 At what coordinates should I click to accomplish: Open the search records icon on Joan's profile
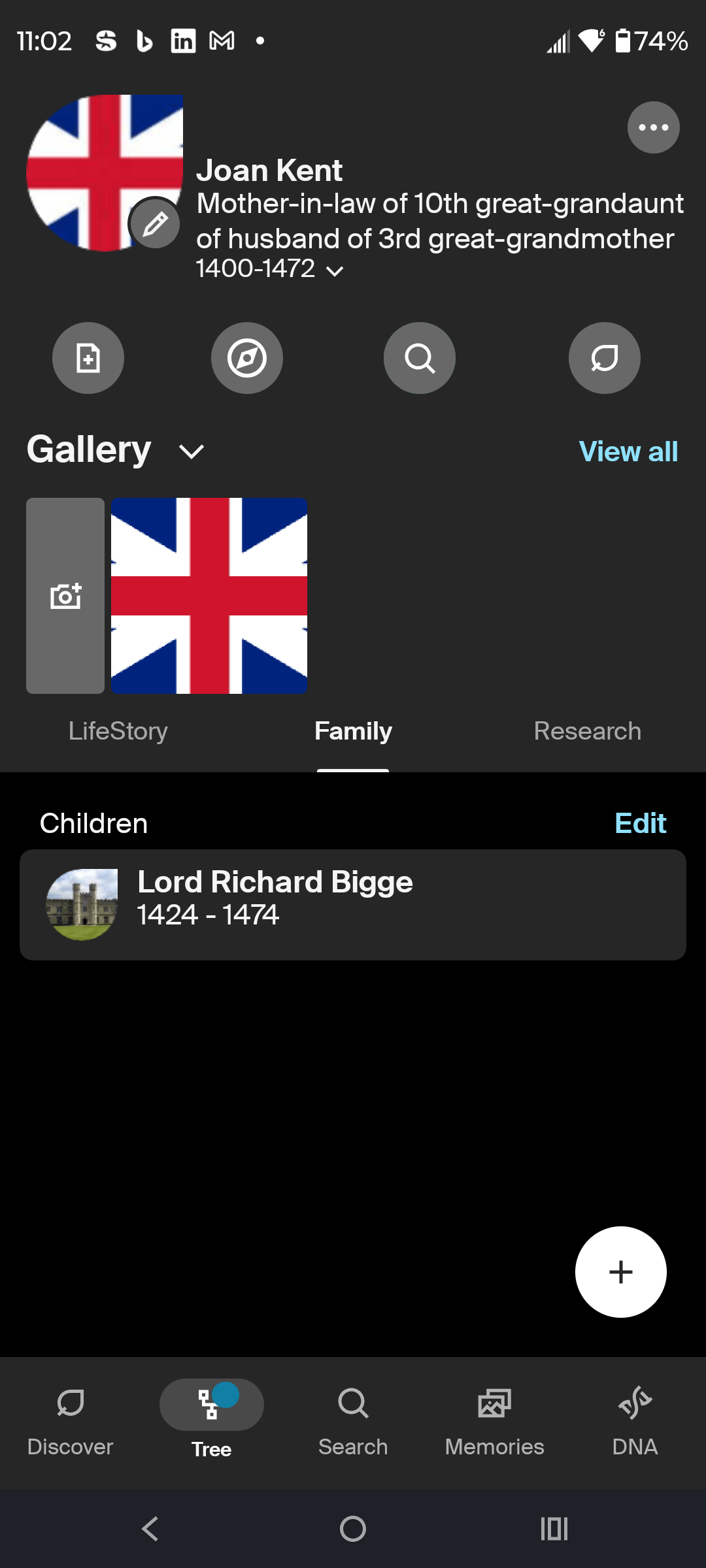(x=419, y=358)
